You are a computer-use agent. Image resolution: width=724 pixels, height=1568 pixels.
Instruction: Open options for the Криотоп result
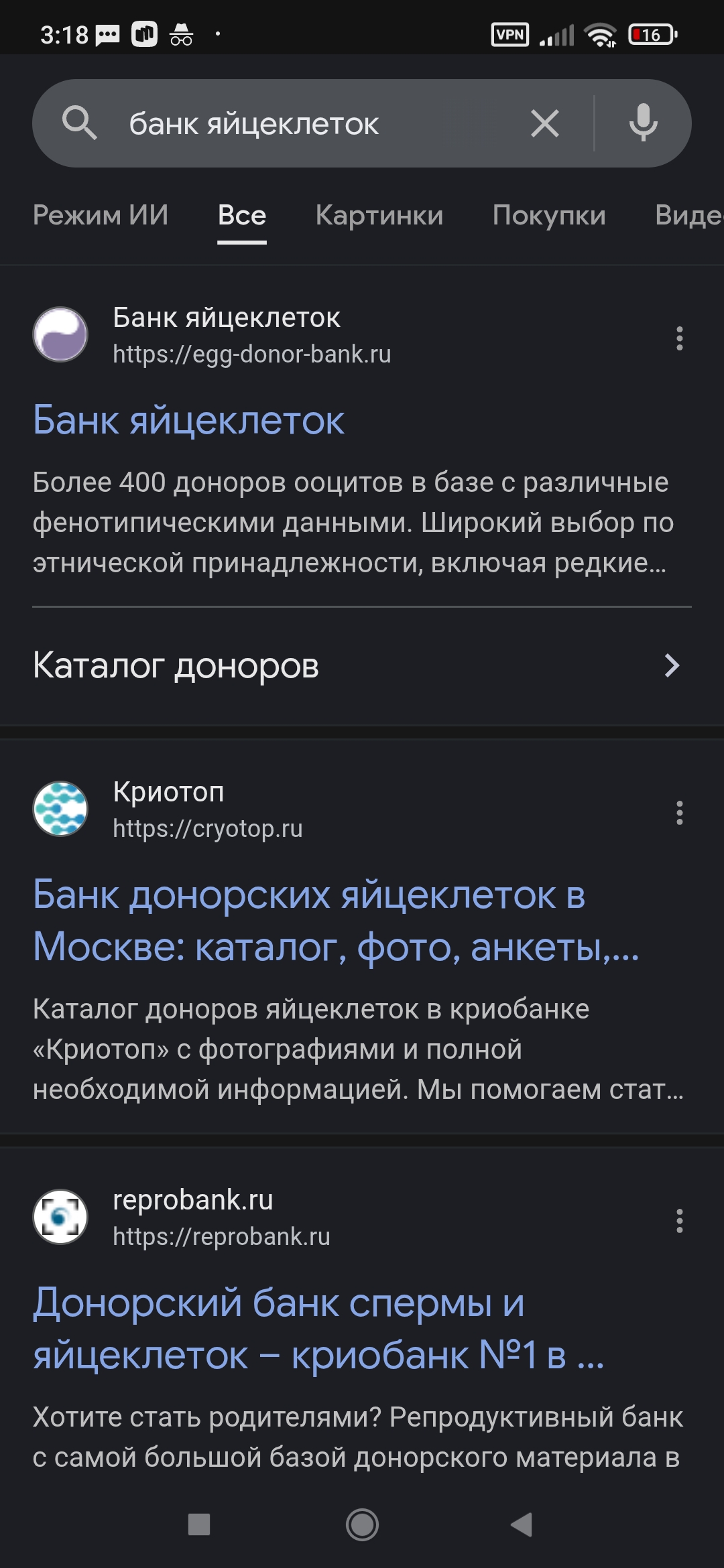tap(679, 813)
